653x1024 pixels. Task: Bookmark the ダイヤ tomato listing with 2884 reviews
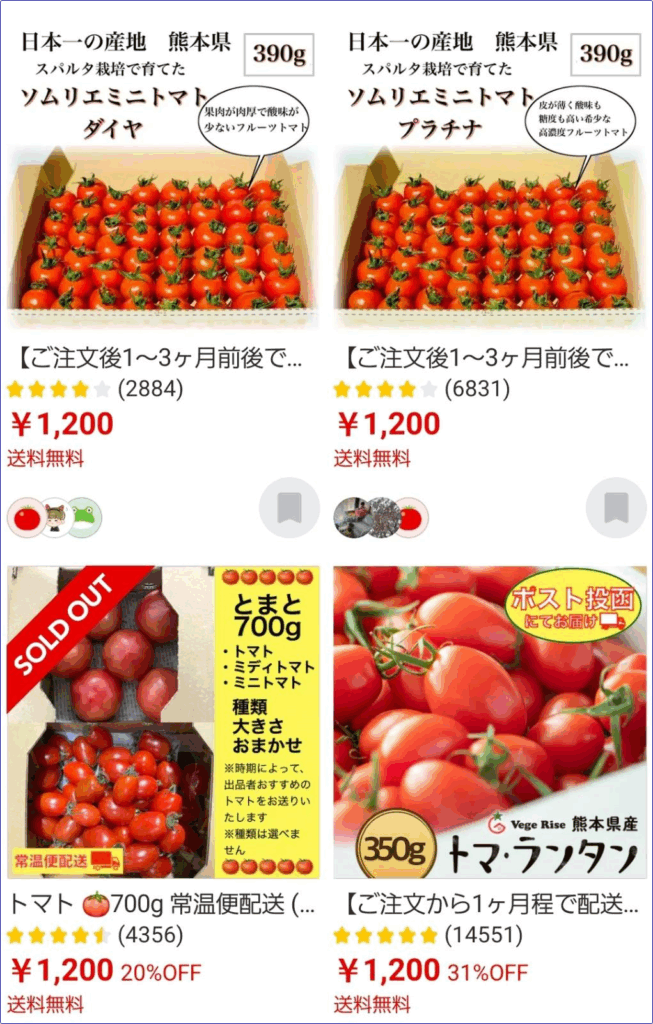289,508
